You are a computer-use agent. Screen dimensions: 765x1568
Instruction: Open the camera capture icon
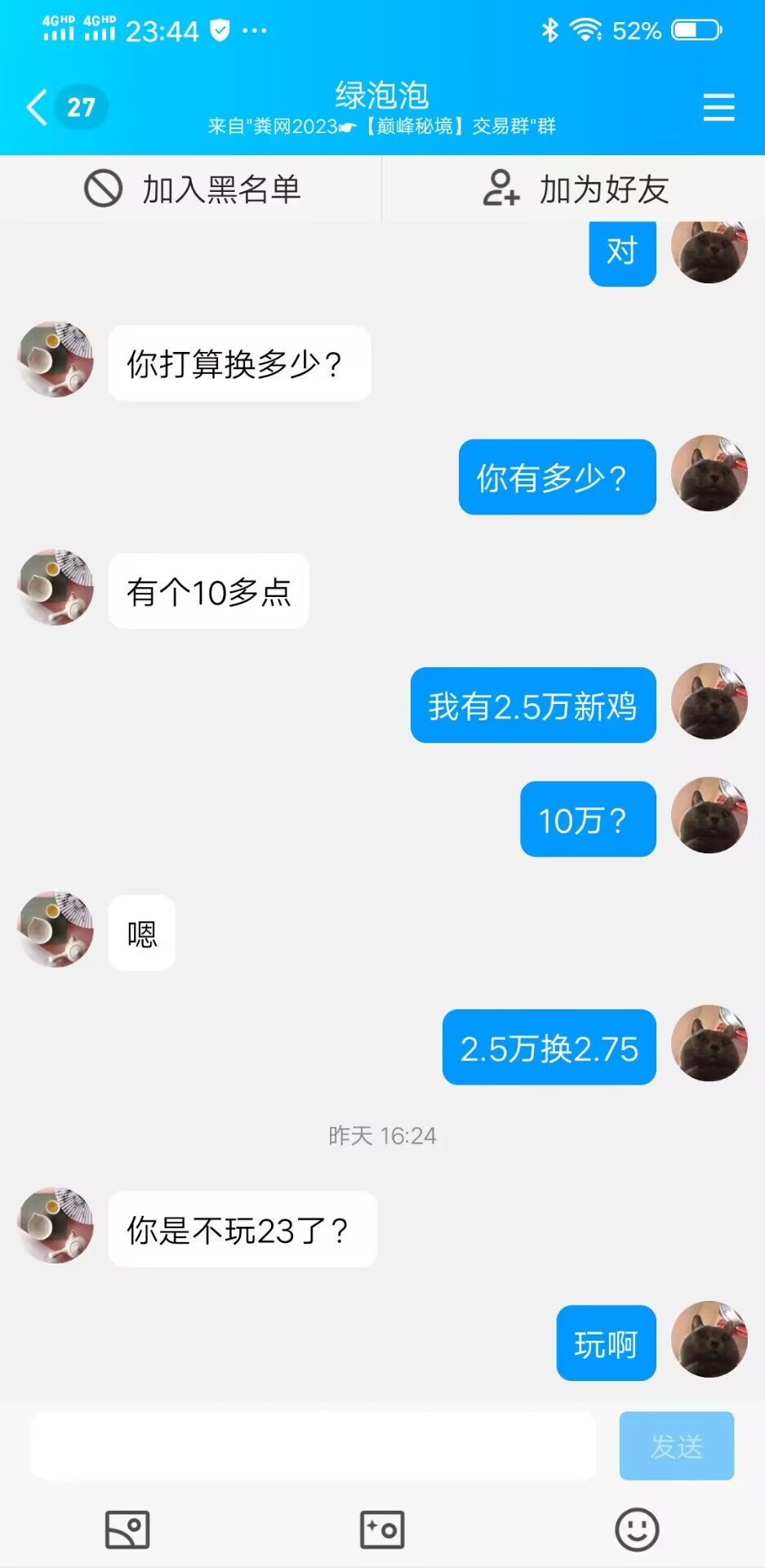(382, 1530)
